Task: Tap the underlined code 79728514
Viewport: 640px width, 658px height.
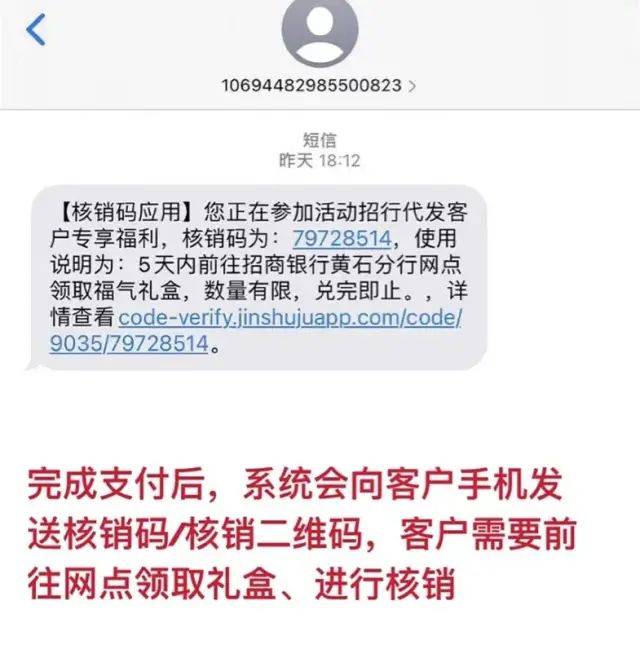Action: 339,238
